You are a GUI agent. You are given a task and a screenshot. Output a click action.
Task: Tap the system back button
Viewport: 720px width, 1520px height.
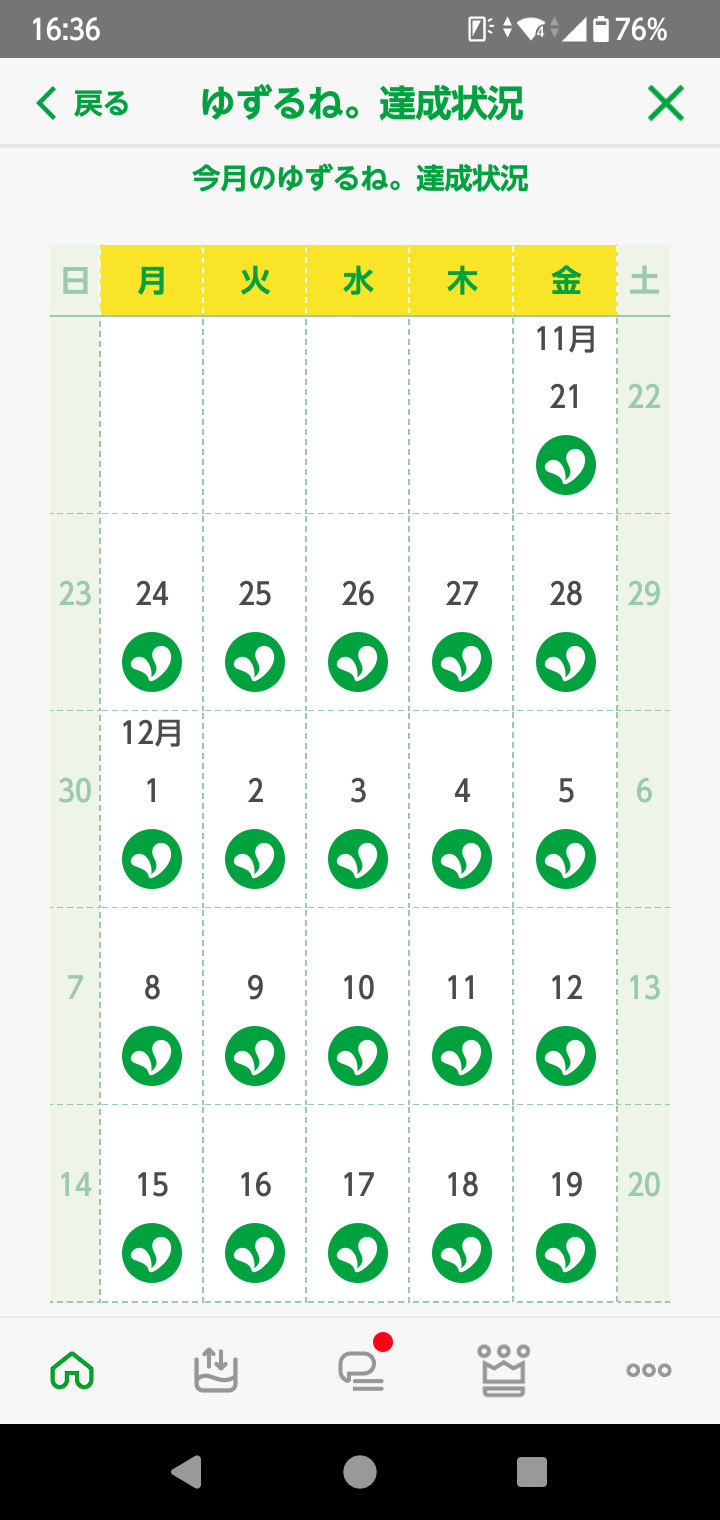pos(187,1472)
